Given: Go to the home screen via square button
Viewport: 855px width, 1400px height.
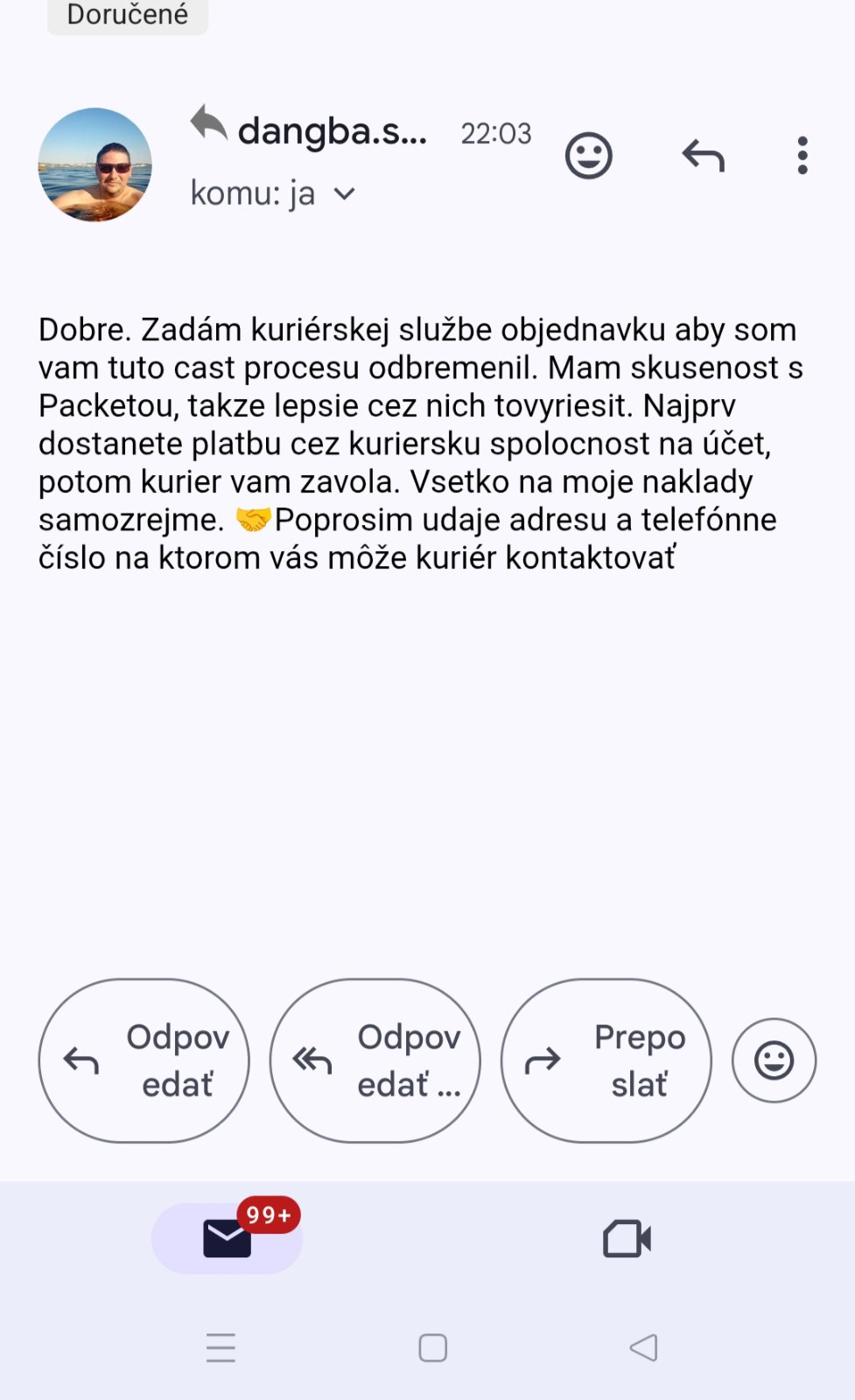Looking at the screenshot, I should [433, 1347].
